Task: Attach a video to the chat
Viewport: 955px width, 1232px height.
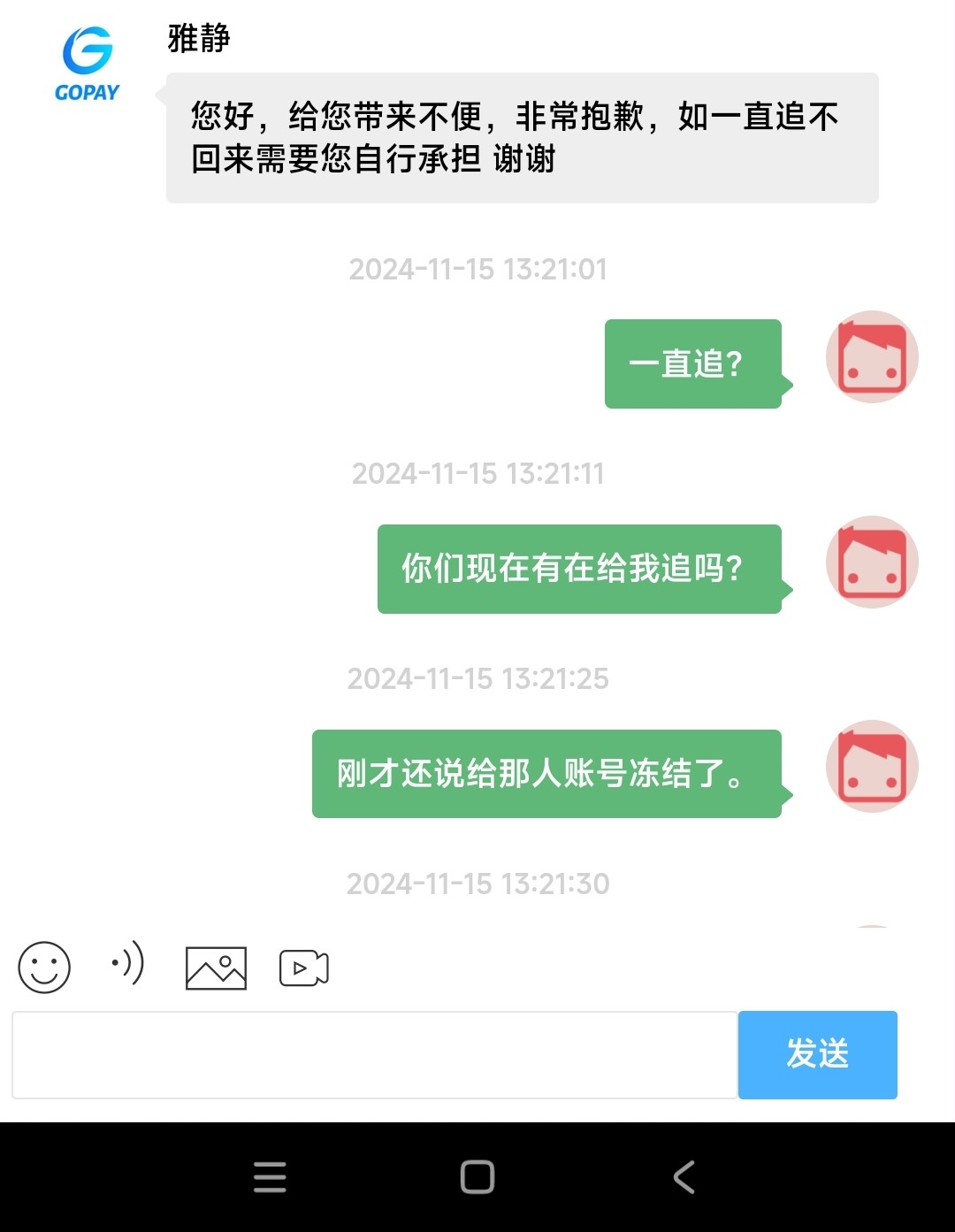Action: (x=303, y=968)
